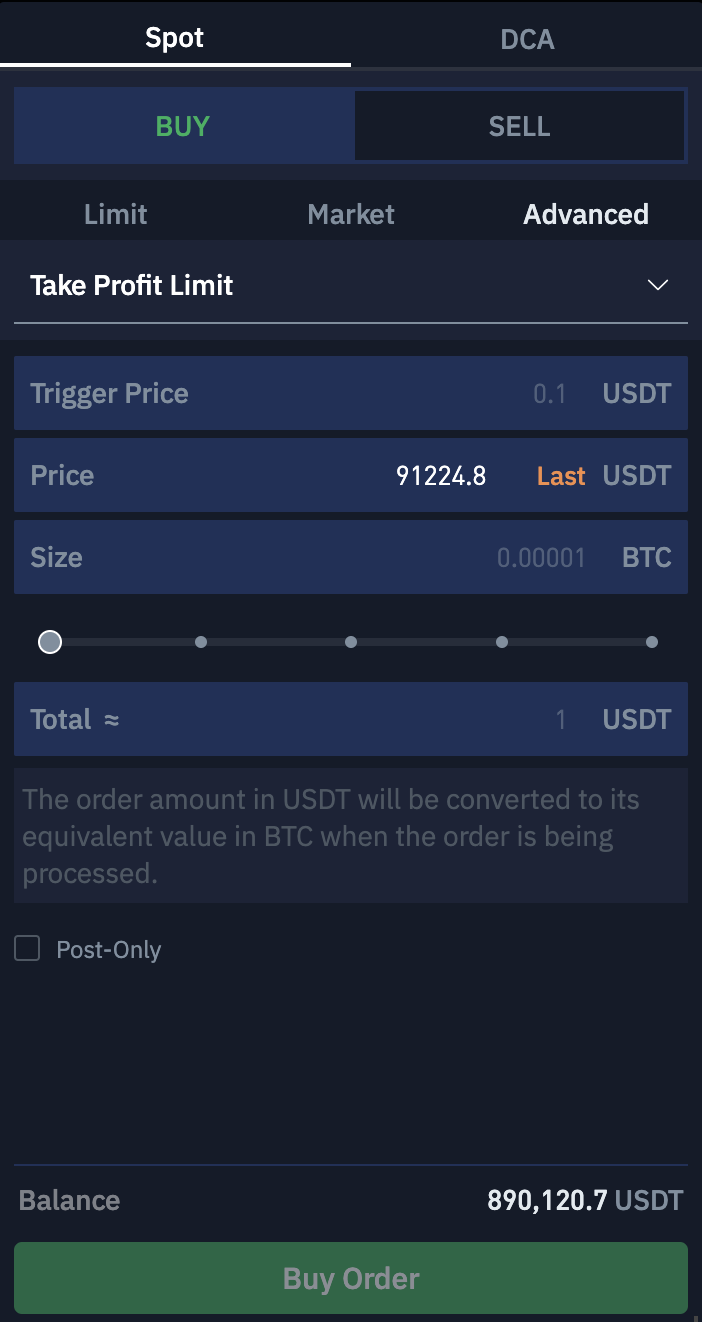Choose the Limit order type
The image size is (702, 1322).
[x=116, y=214]
